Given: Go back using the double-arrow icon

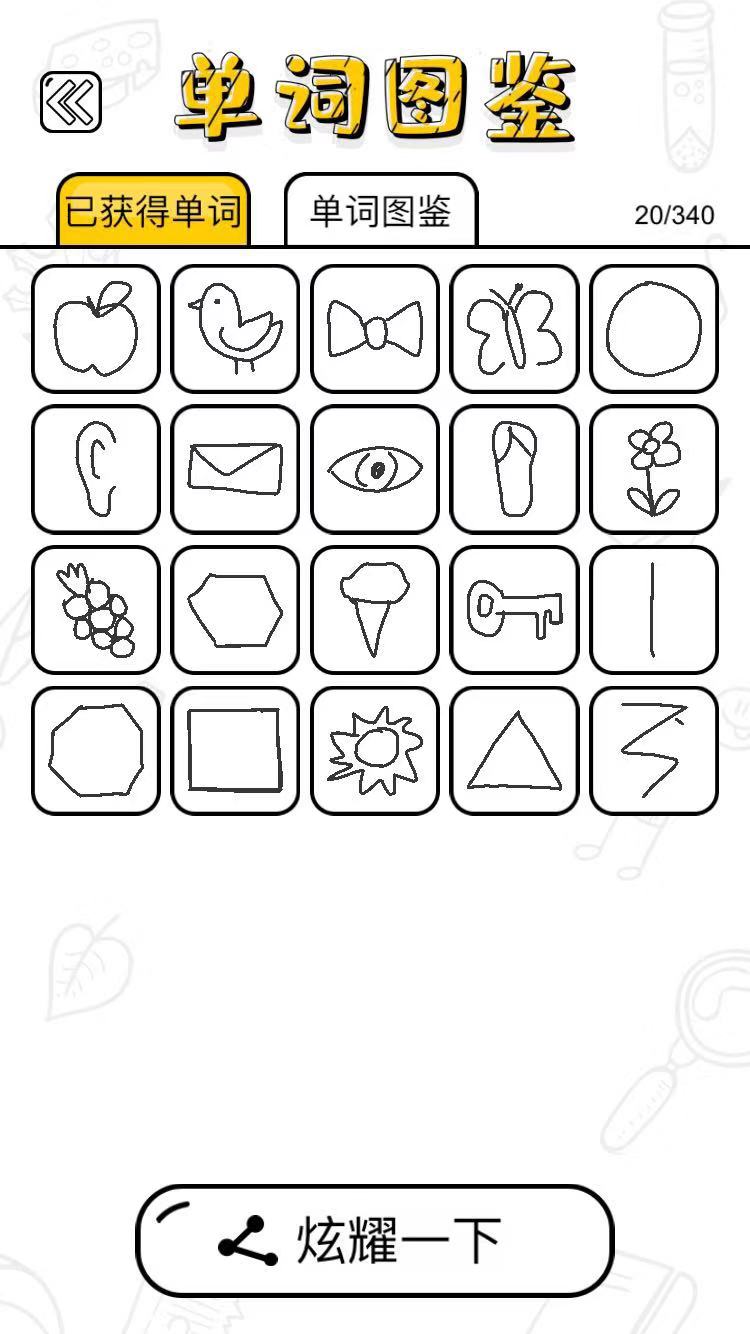Looking at the screenshot, I should (71, 102).
